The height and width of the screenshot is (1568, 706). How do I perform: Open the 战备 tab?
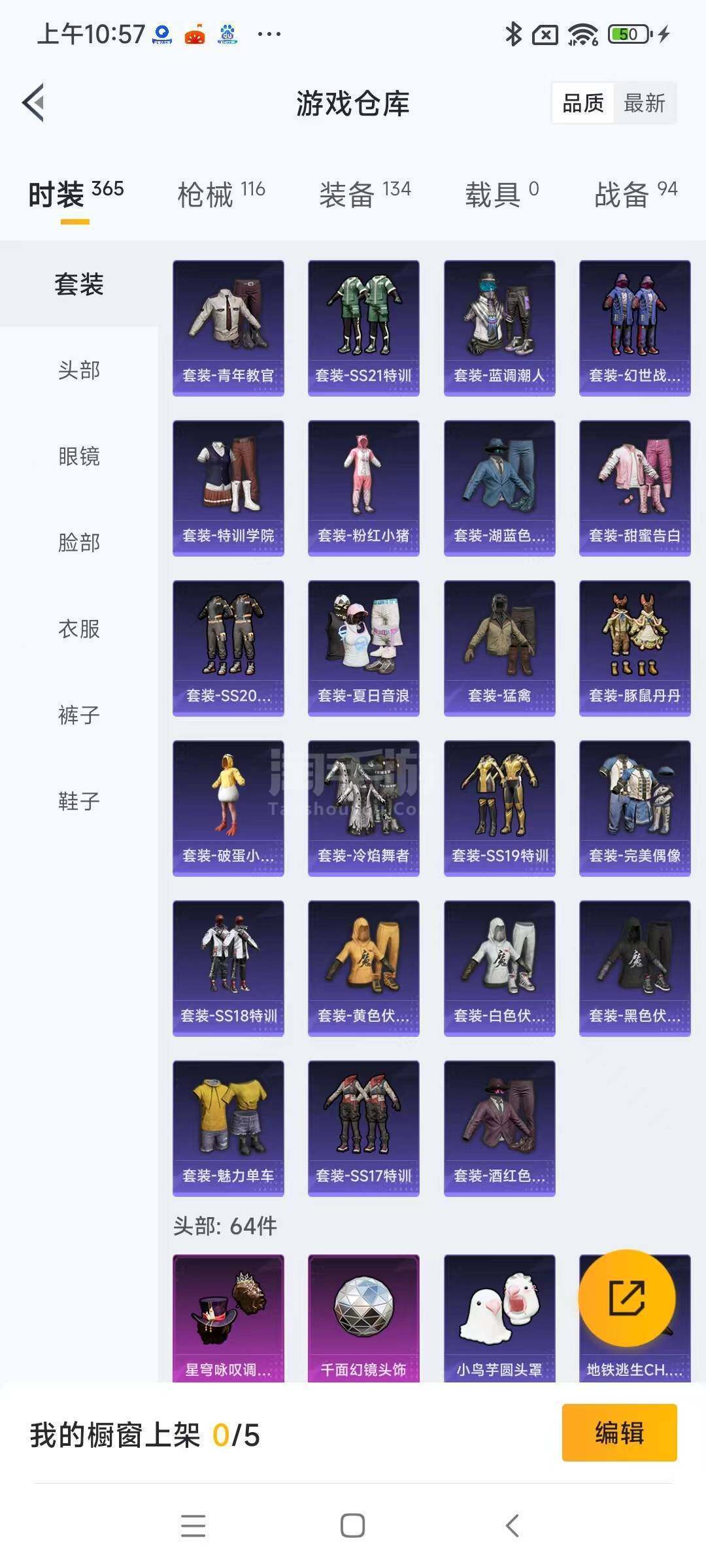636,194
